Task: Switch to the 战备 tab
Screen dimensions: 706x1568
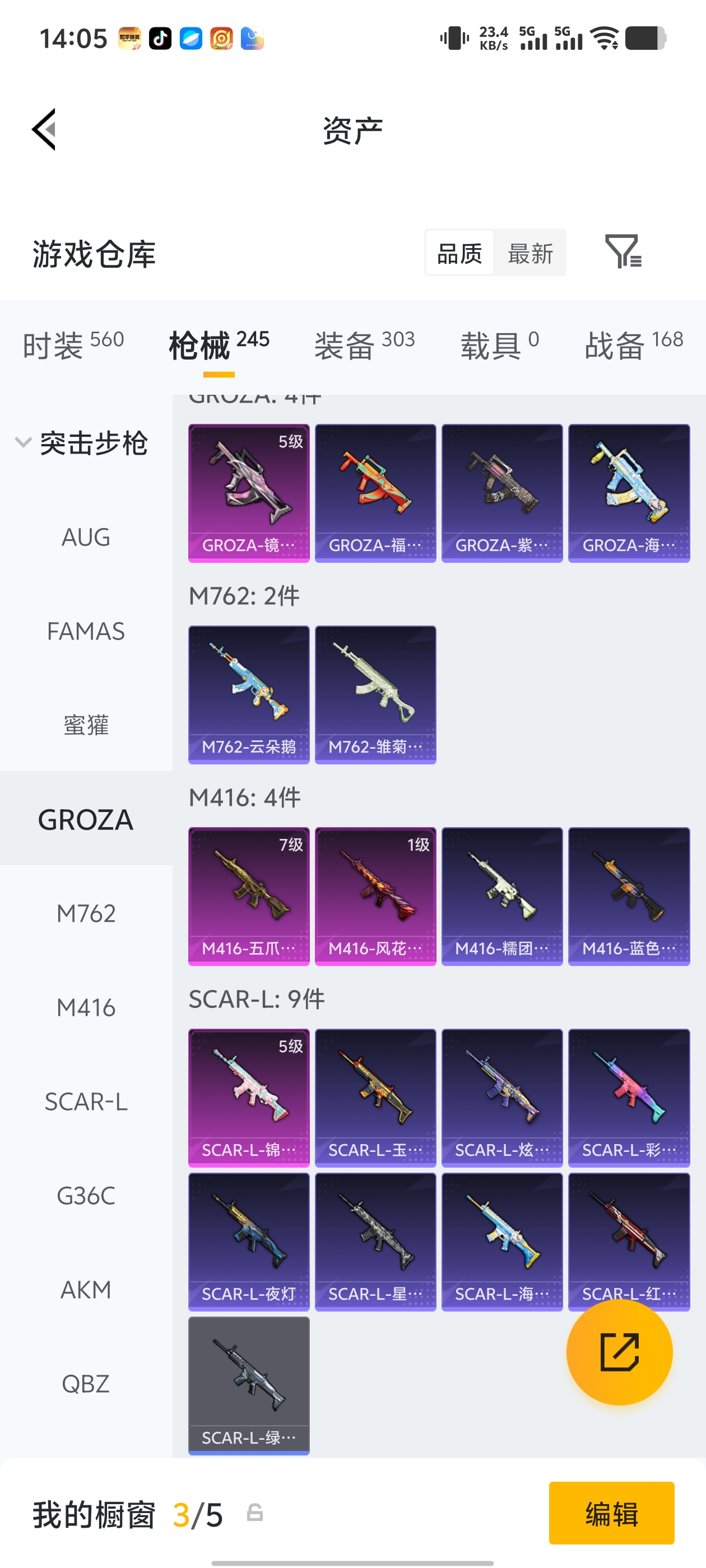Action: point(634,344)
